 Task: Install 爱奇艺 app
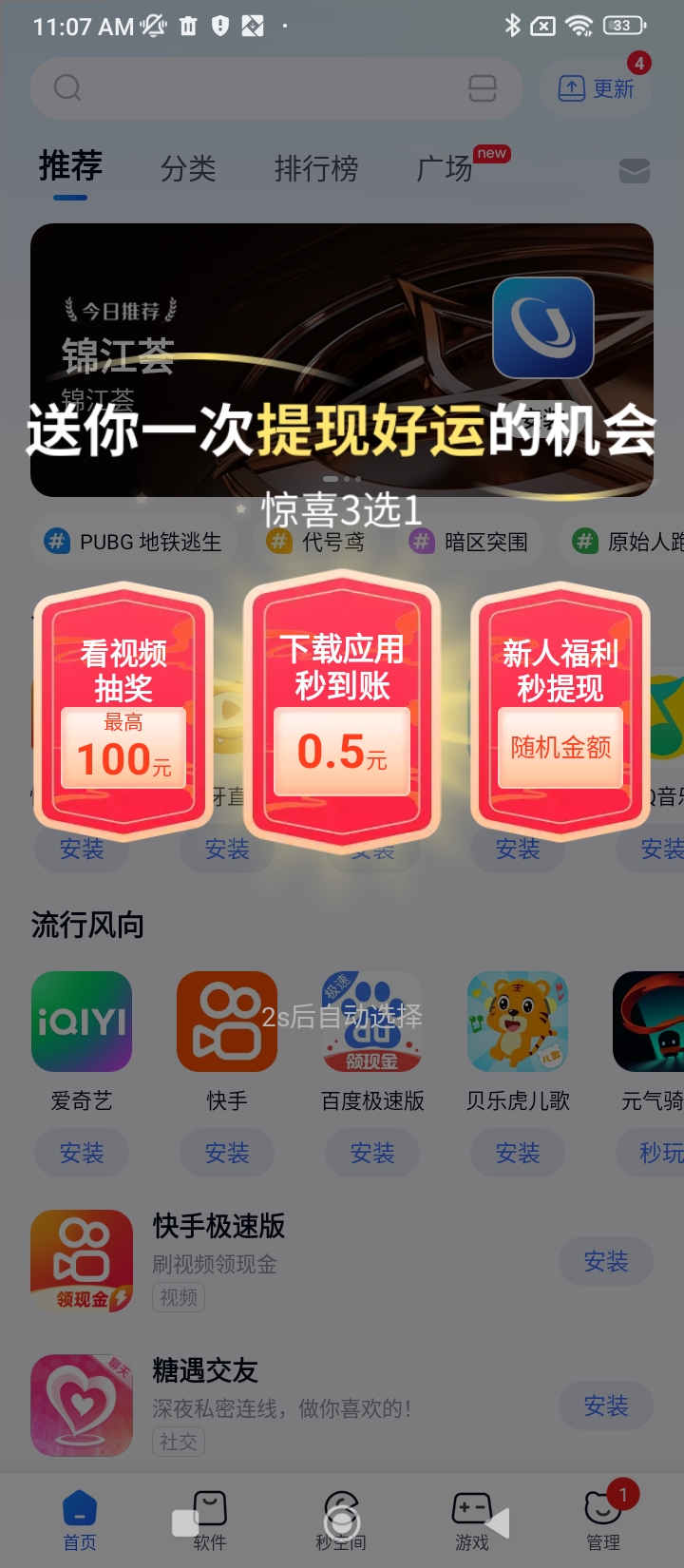(82, 1153)
